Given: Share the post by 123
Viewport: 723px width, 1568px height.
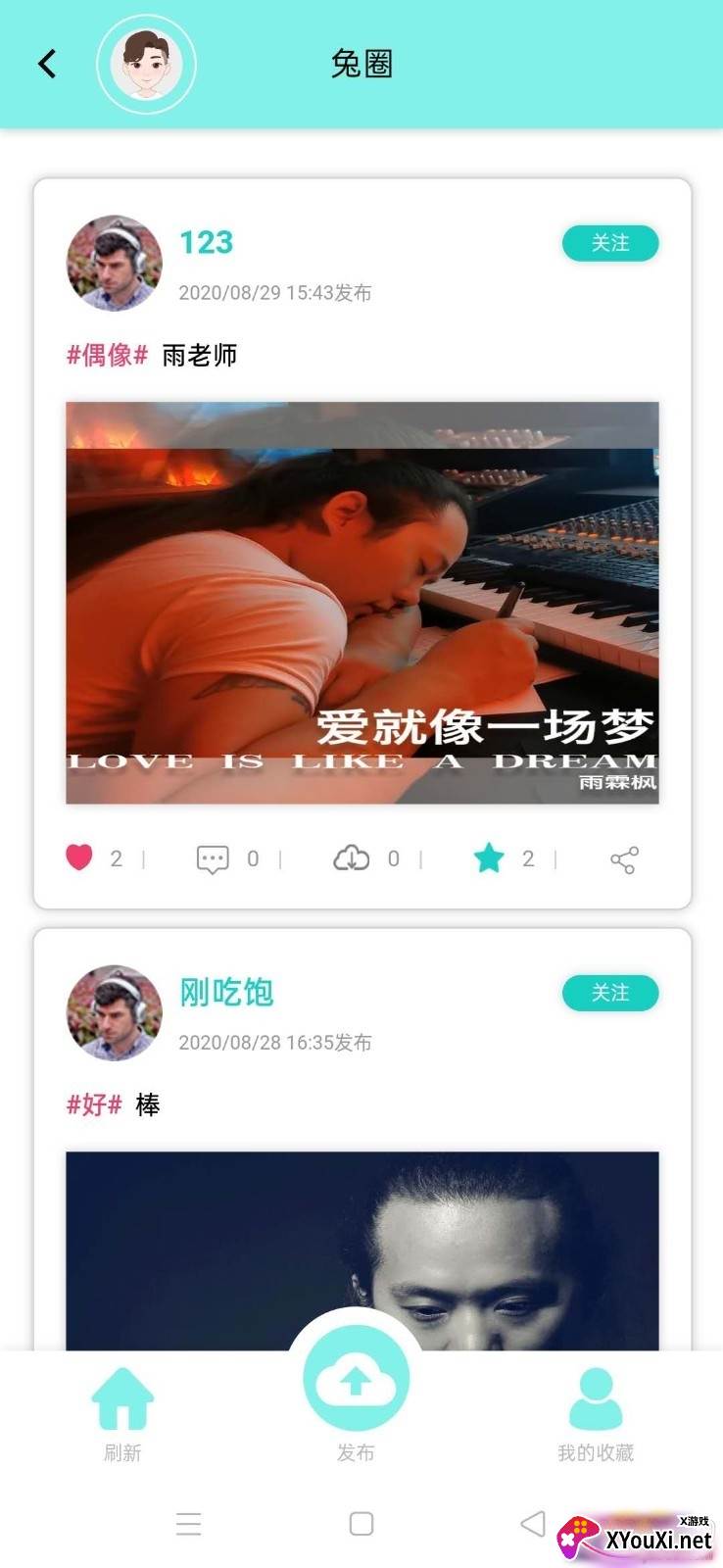Looking at the screenshot, I should pyautogui.click(x=624, y=859).
